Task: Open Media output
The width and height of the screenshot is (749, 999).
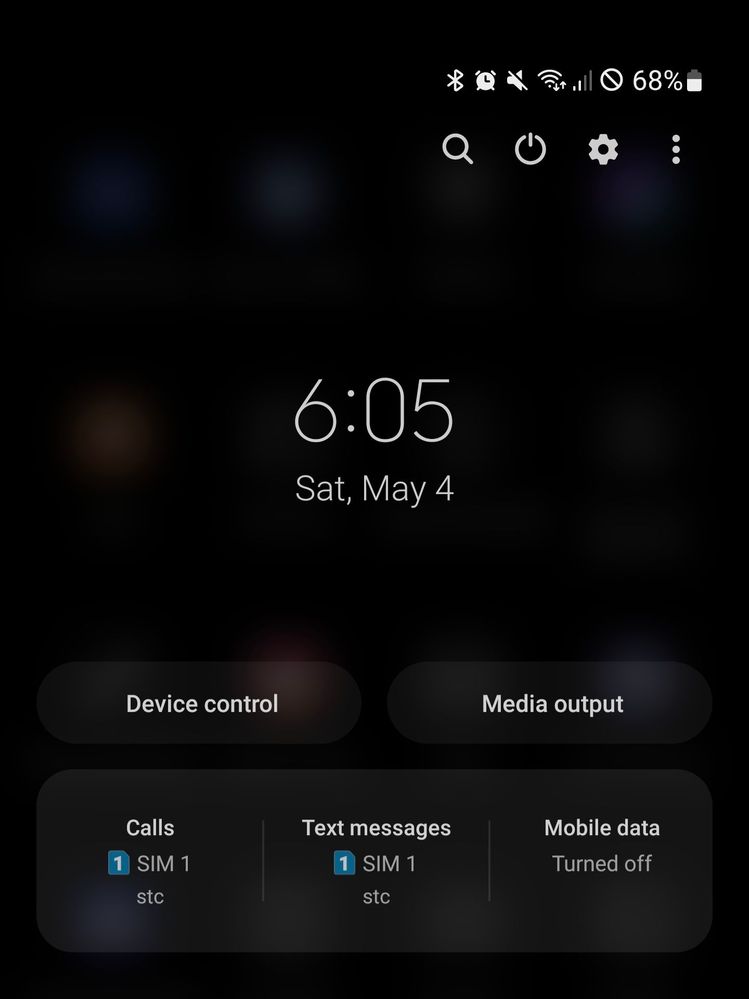Action: coord(552,704)
